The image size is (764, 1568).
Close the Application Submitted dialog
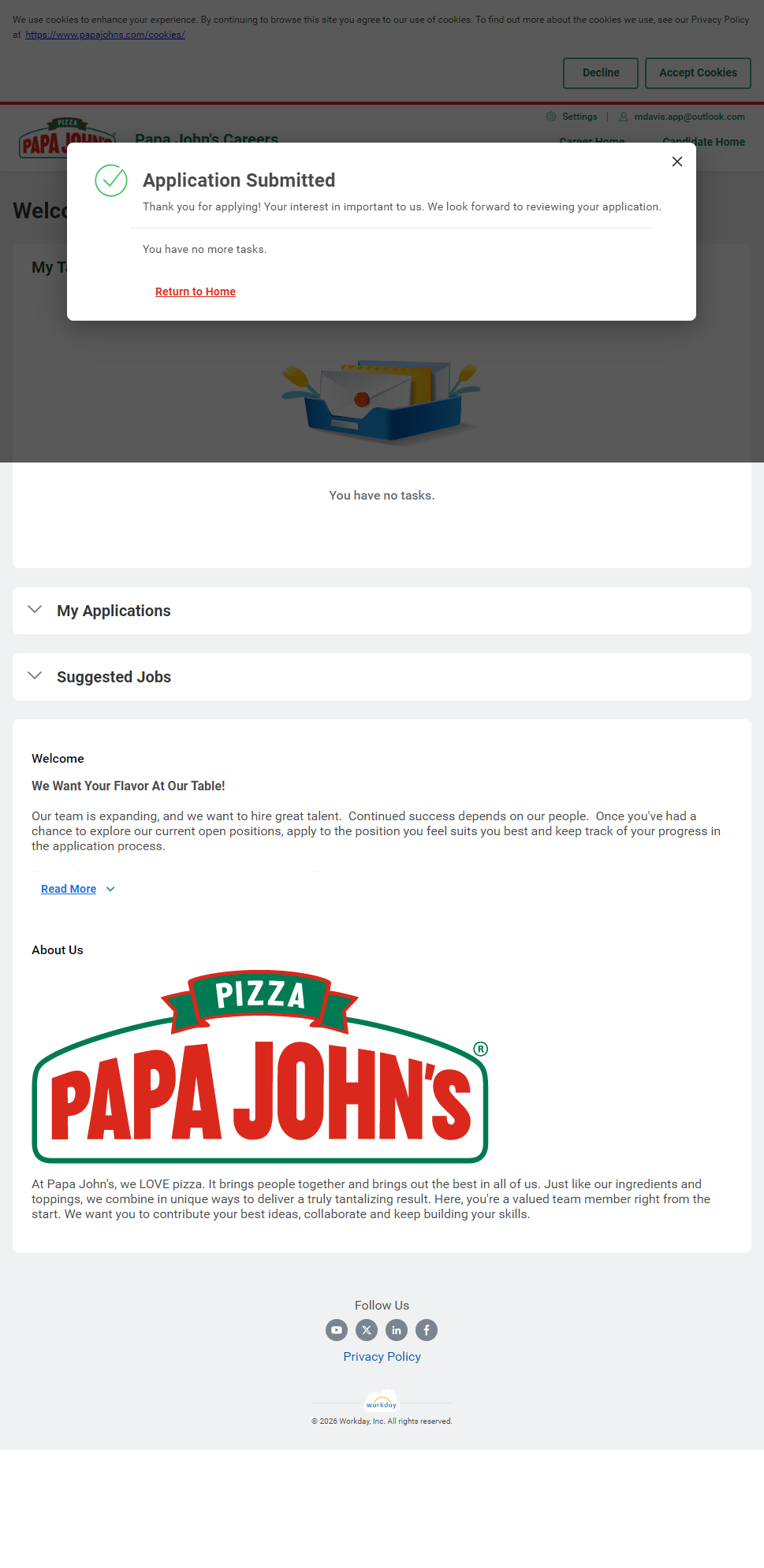coord(676,162)
